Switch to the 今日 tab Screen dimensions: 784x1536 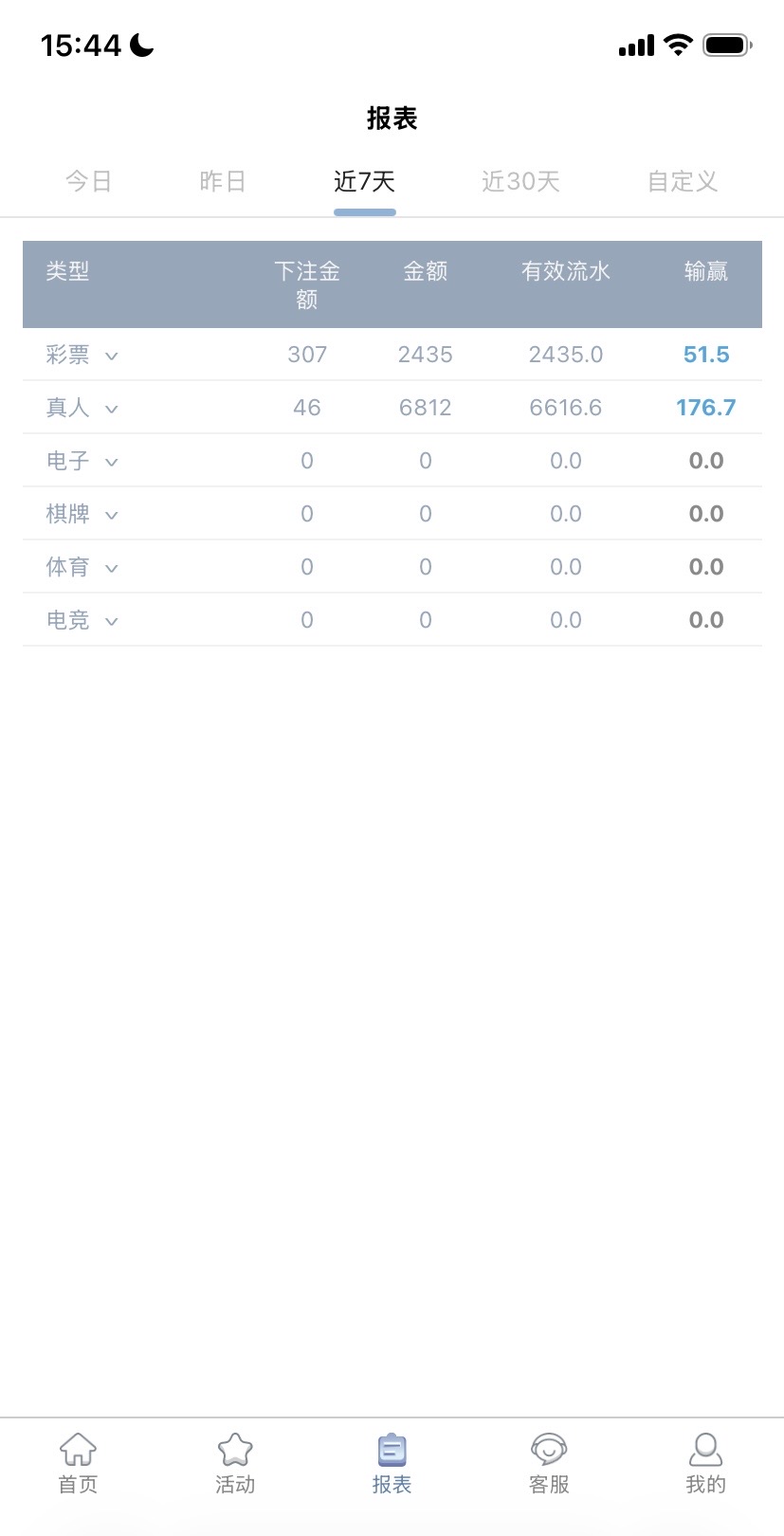coord(89,181)
